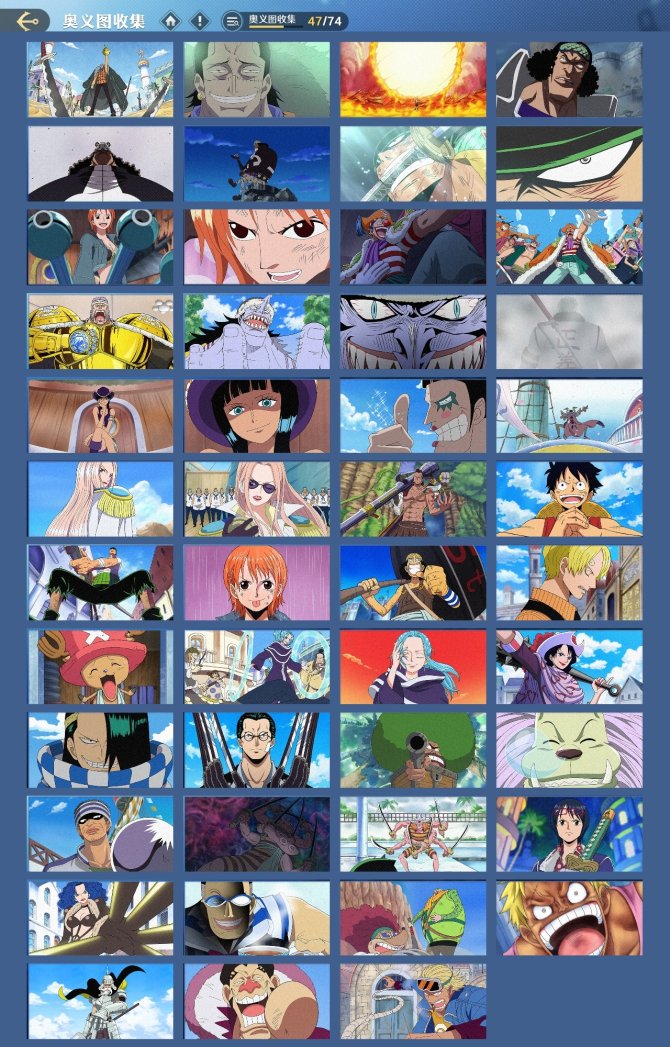
Task: Open the Nami tile with pink background
Action: 257,583
